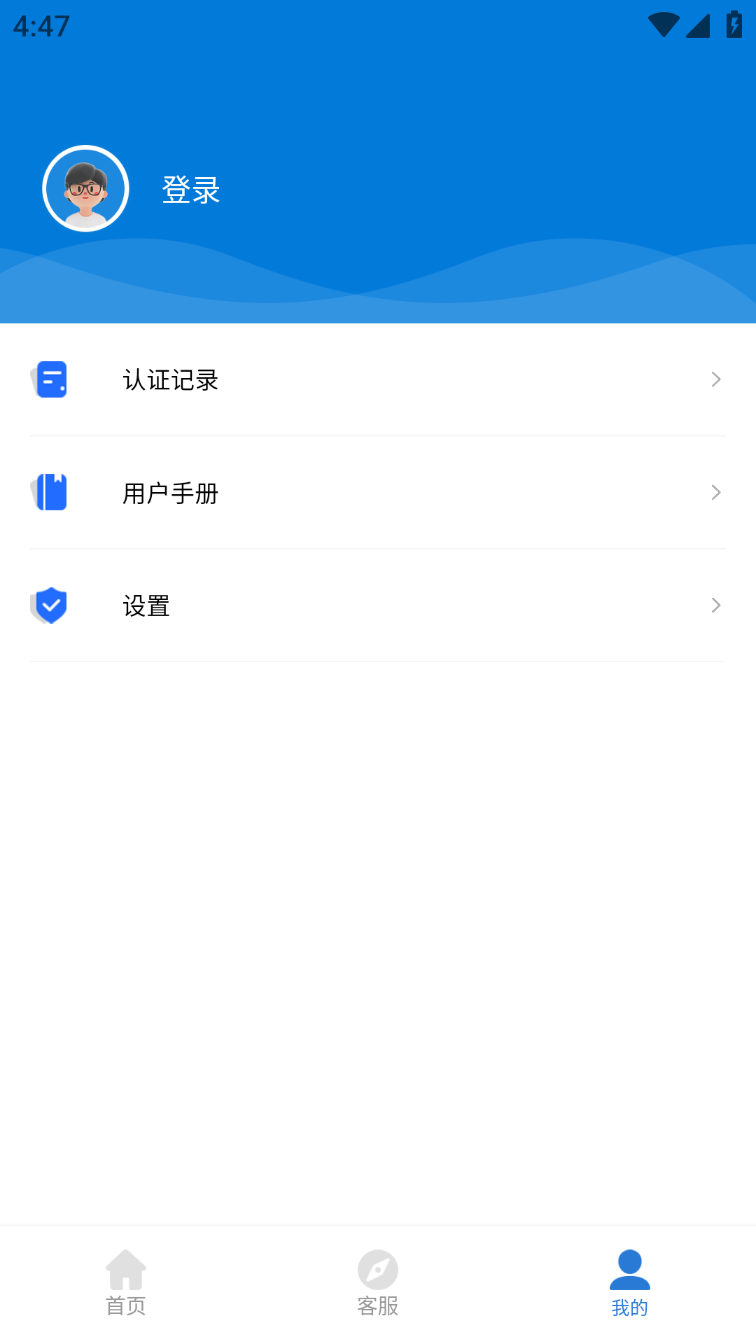This screenshot has height=1344, width=756.
Task: Tap the shield icon beside 设置
Action: point(50,605)
